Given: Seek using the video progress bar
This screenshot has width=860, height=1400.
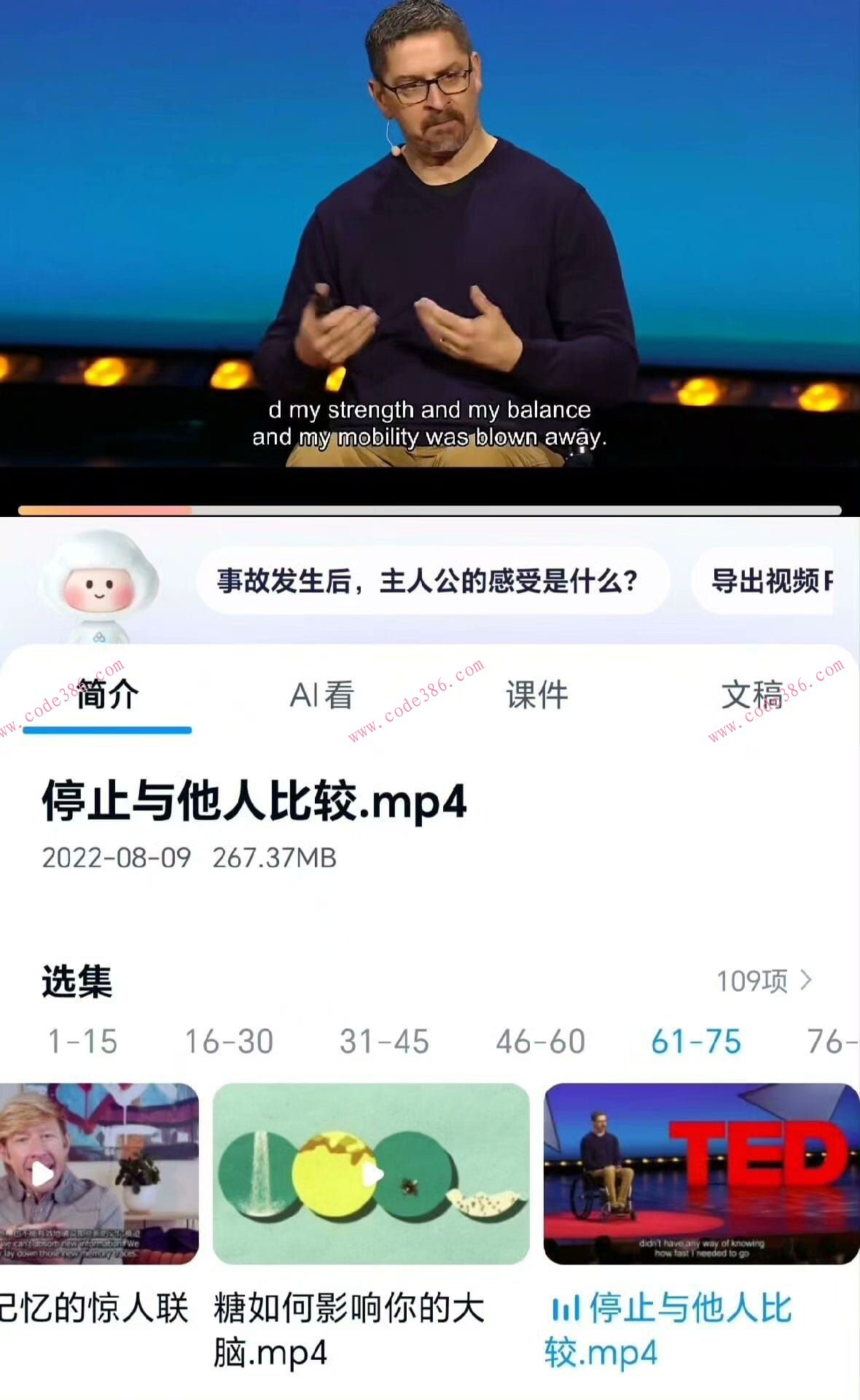Looking at the screenshot, I should pyautogui.click(x=430, y=508).
